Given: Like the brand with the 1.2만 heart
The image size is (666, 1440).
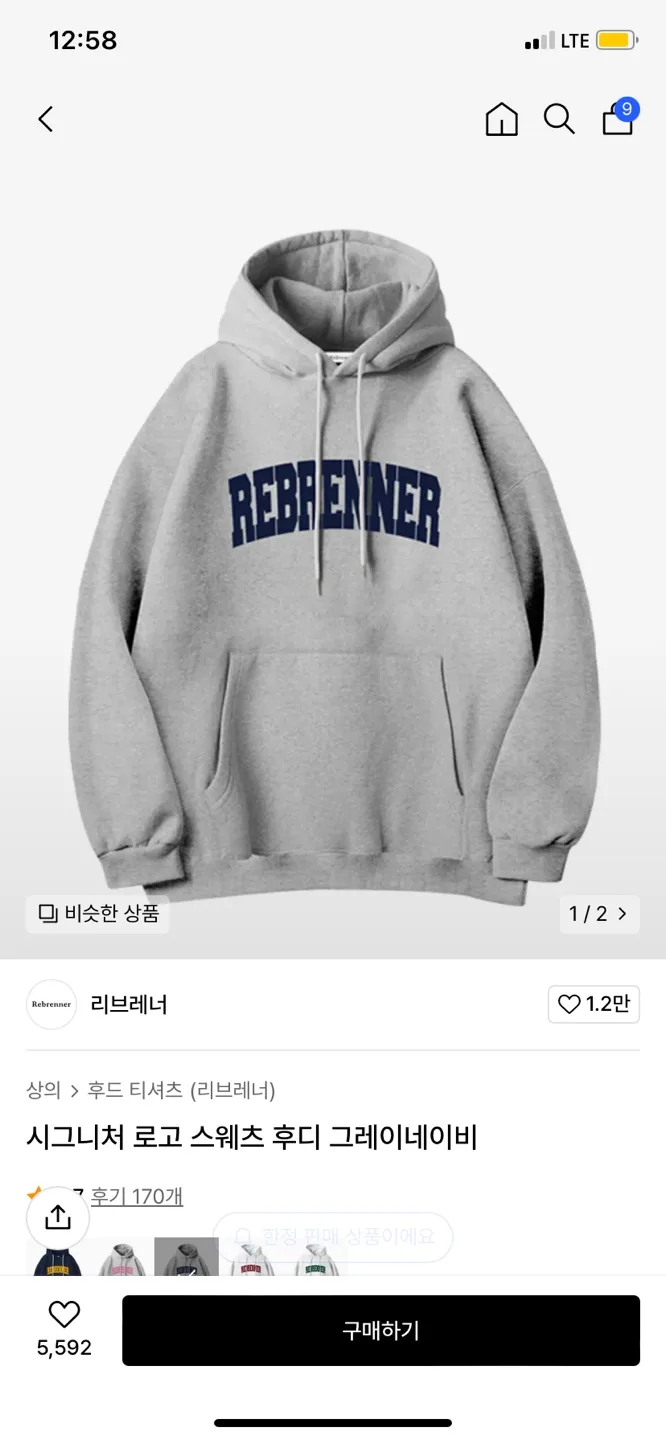Looking at the screenshot, I should coord(594,1005).
